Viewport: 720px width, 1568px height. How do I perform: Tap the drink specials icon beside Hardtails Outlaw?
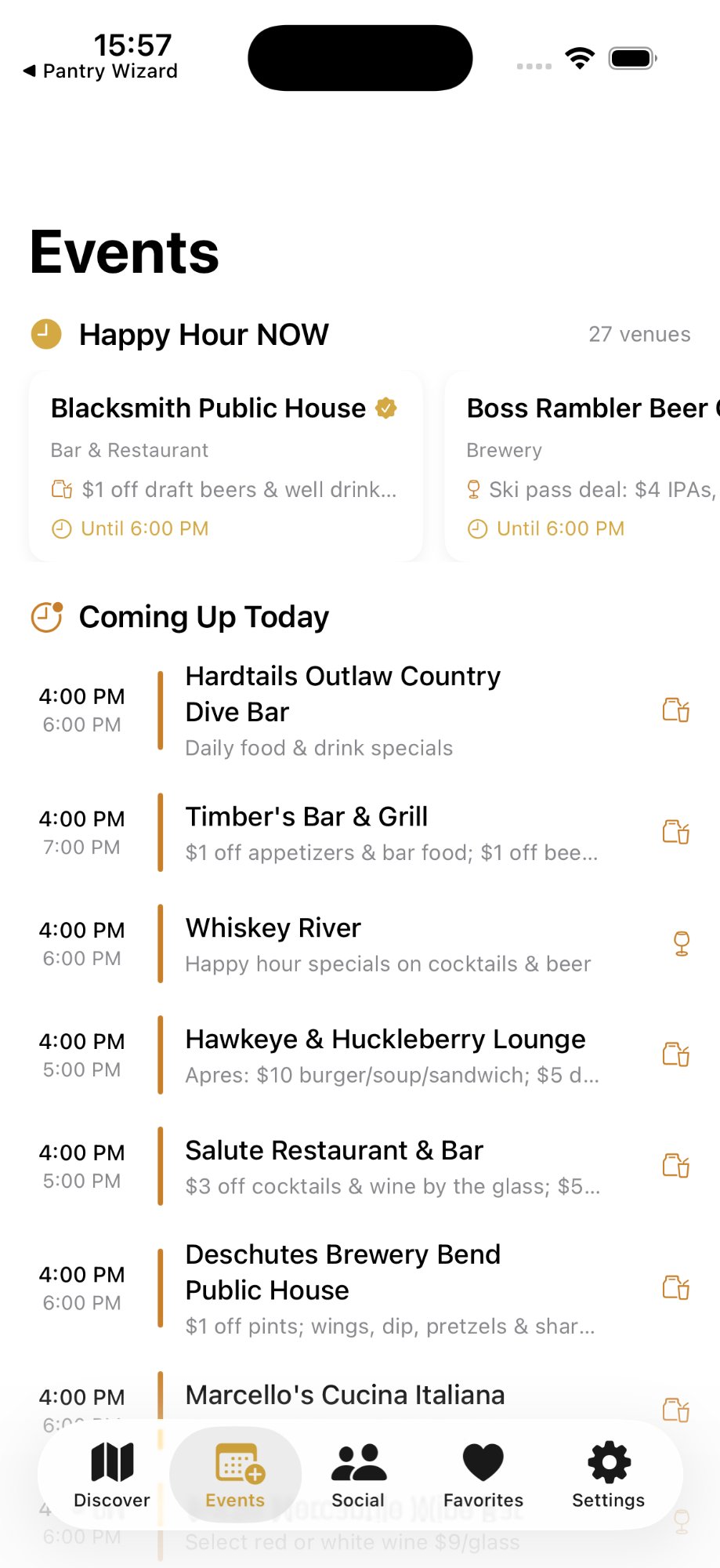(x=676, y=710)
